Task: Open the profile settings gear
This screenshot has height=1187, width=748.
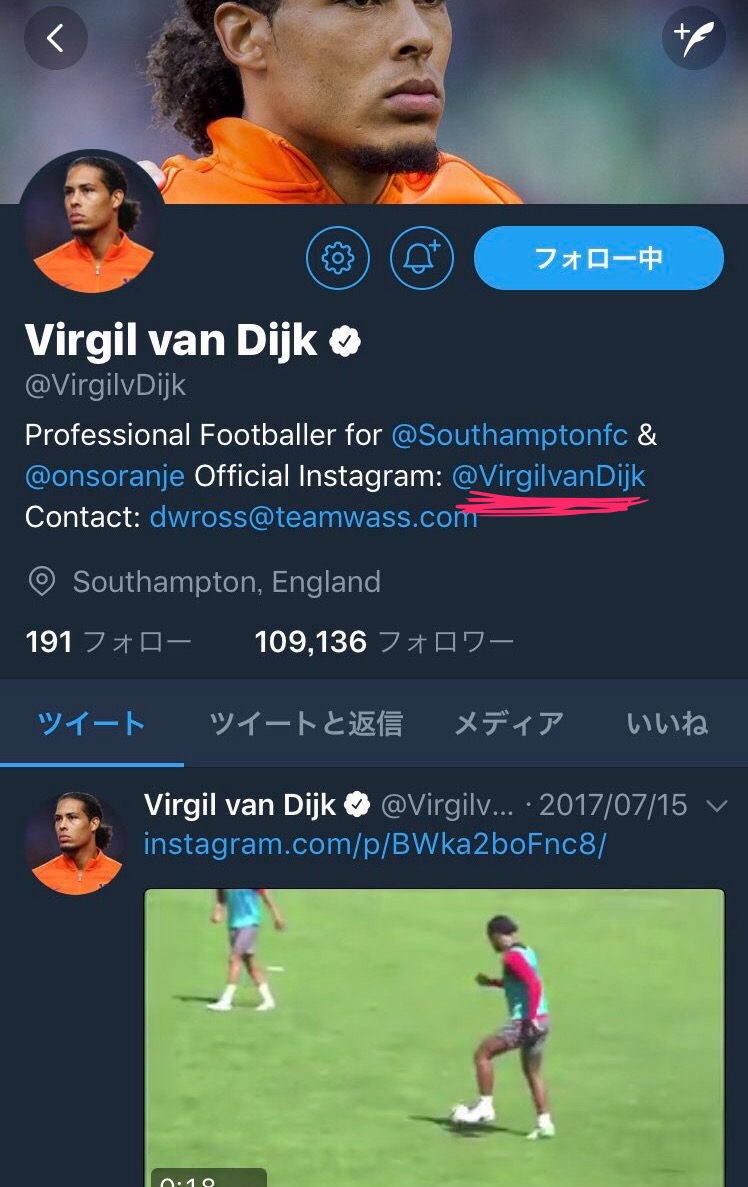Action: [x=338, y=258]
